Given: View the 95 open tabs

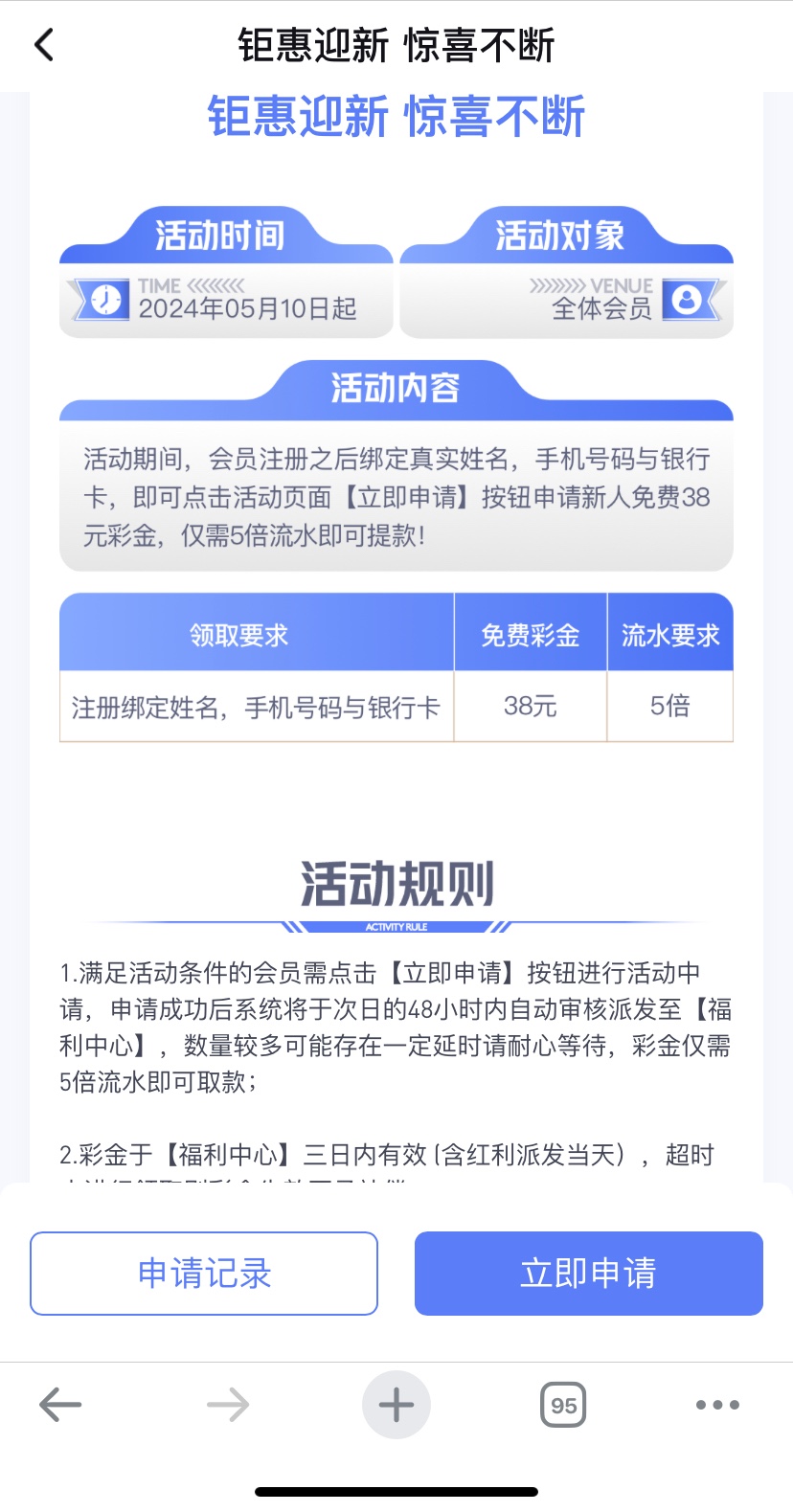Looking at the screenshot, I should (563, 1405).
